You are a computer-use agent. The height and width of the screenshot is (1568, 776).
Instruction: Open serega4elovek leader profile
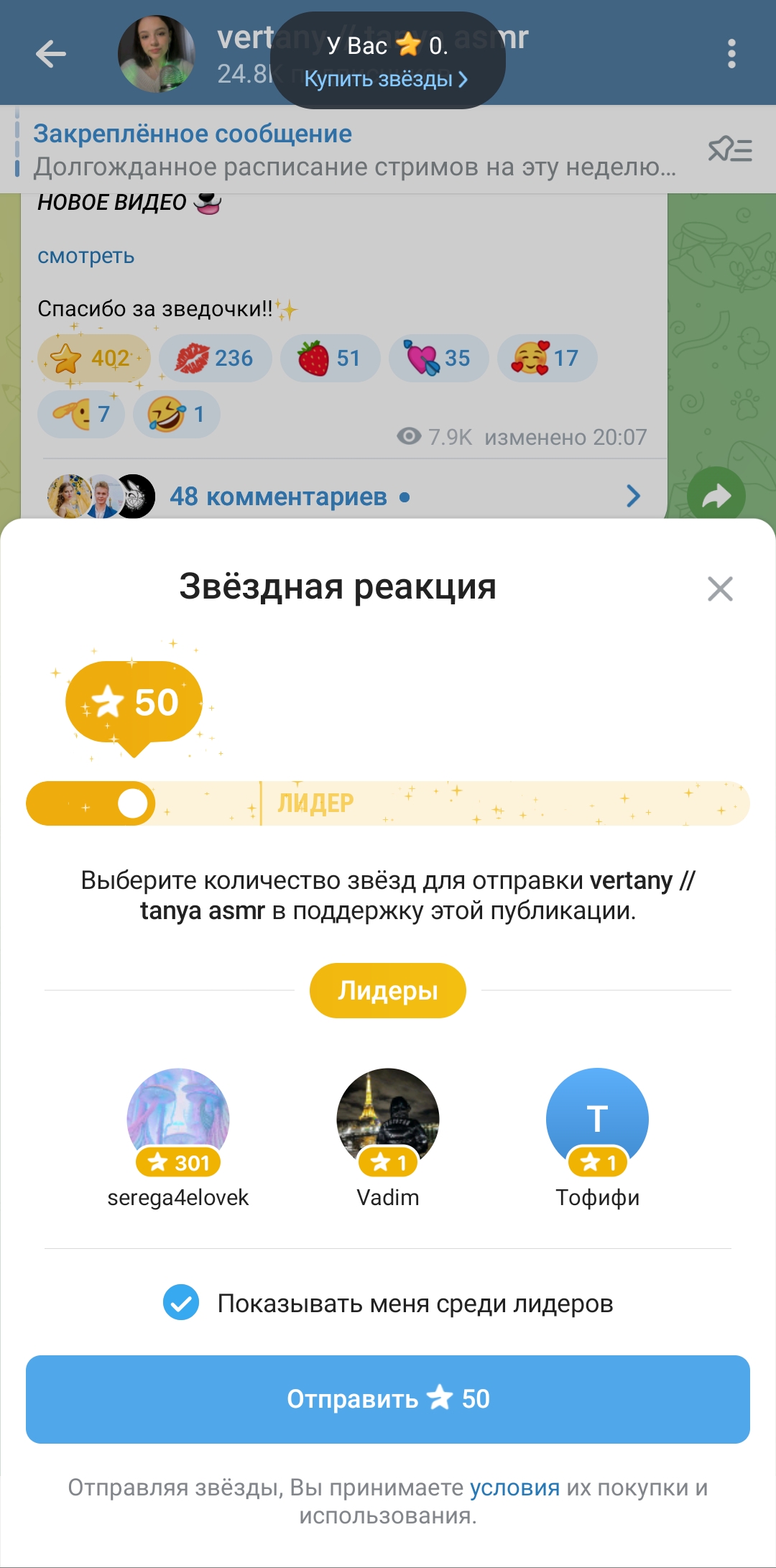(x=178, y=1119)
